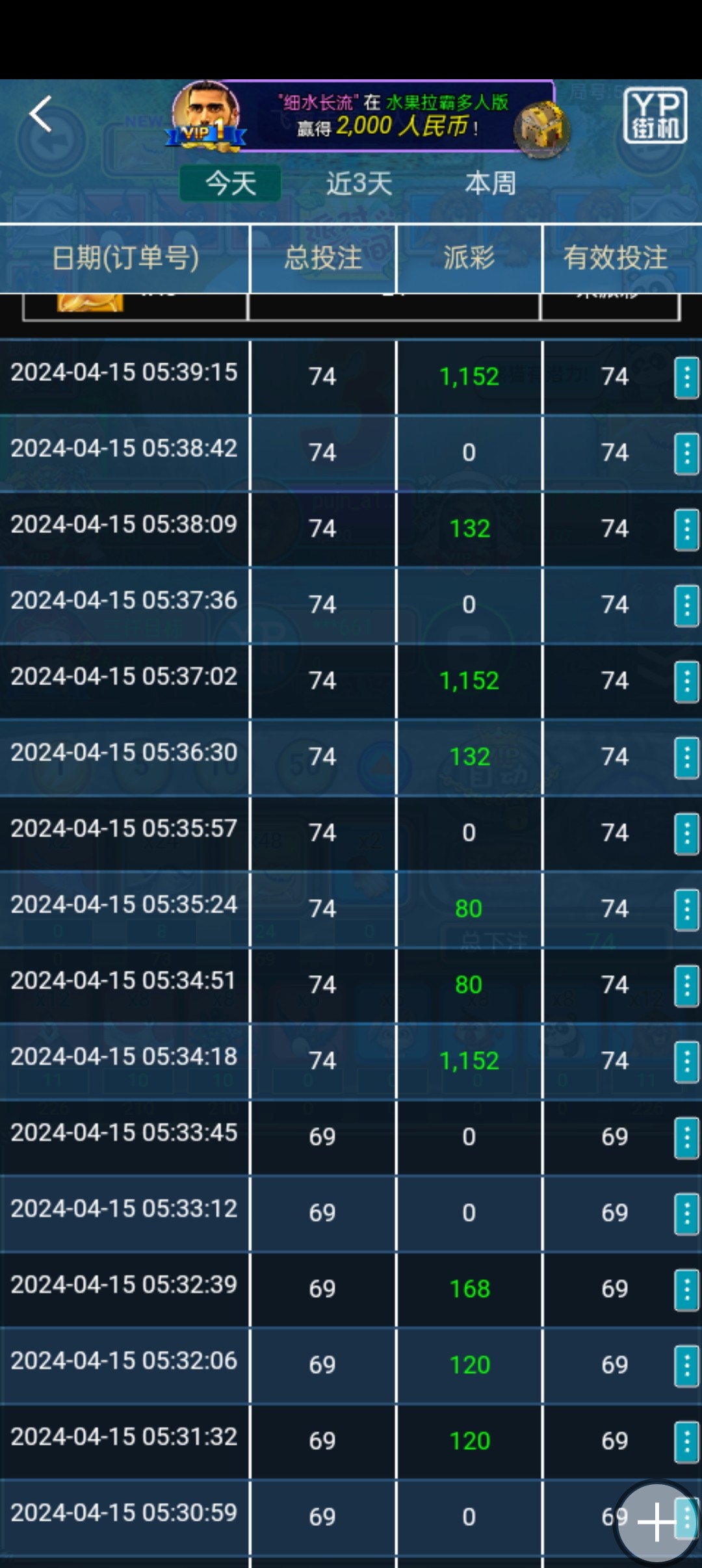Screen dimensions: 702x1568
Task: Open details menu for 05:36:30 record
Action: point(686,757)
